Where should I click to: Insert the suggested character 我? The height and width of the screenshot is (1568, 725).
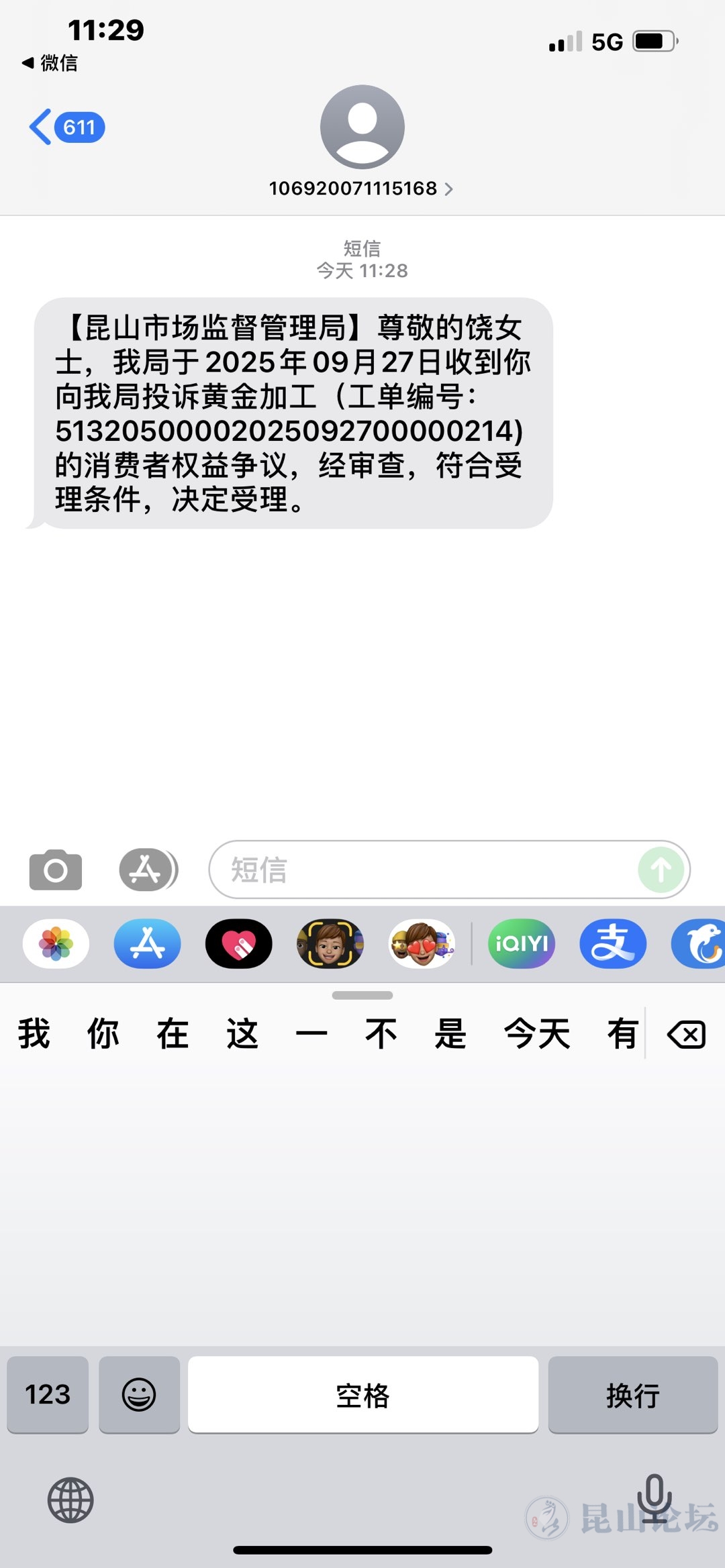[x=34, y=1034]
